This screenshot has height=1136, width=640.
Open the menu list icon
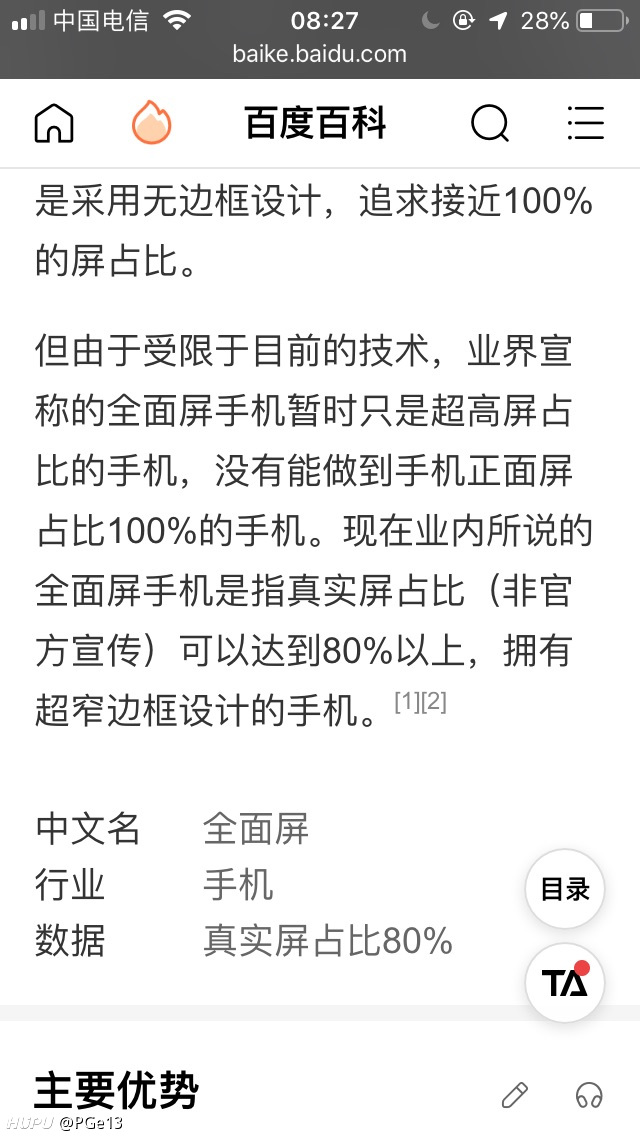pos(586,122)
